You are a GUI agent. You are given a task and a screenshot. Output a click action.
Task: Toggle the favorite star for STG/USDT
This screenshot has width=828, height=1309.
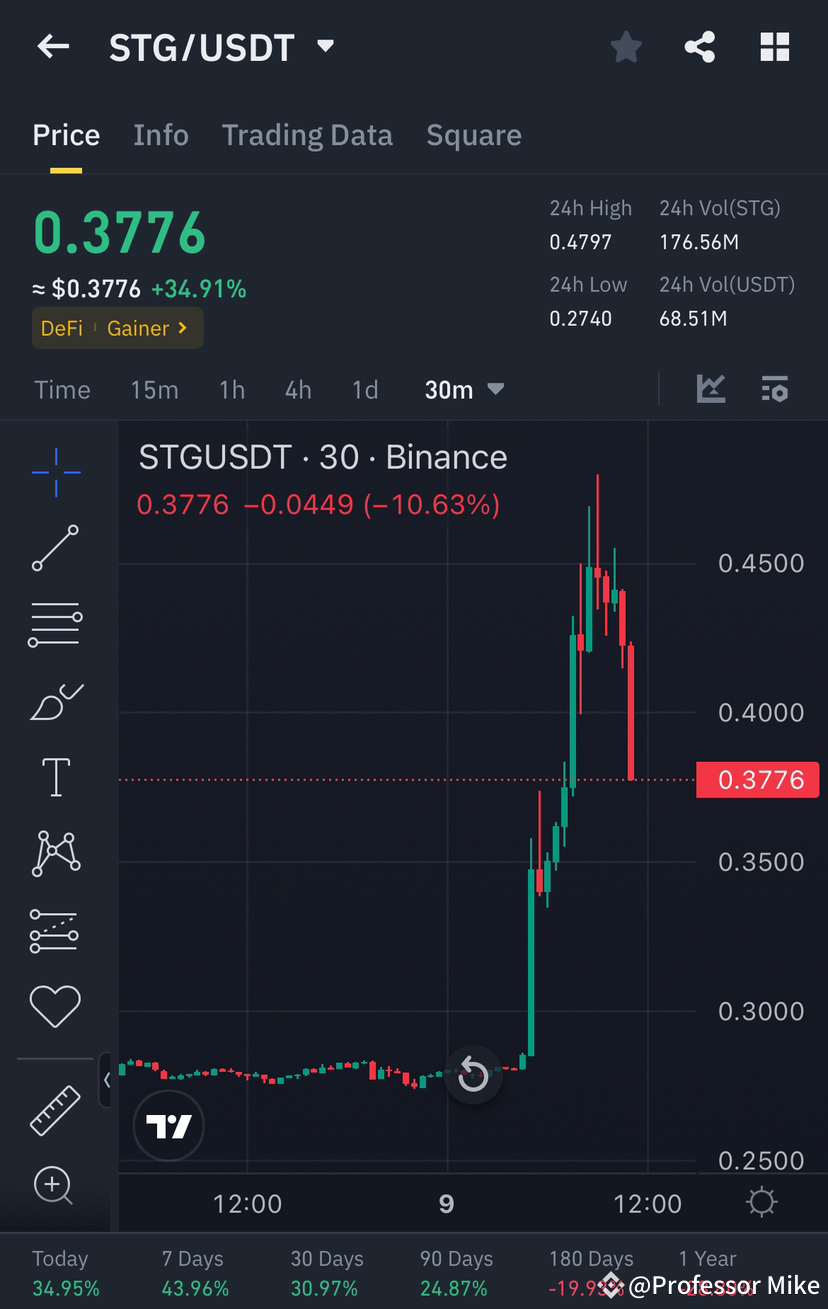pos(626,46)
